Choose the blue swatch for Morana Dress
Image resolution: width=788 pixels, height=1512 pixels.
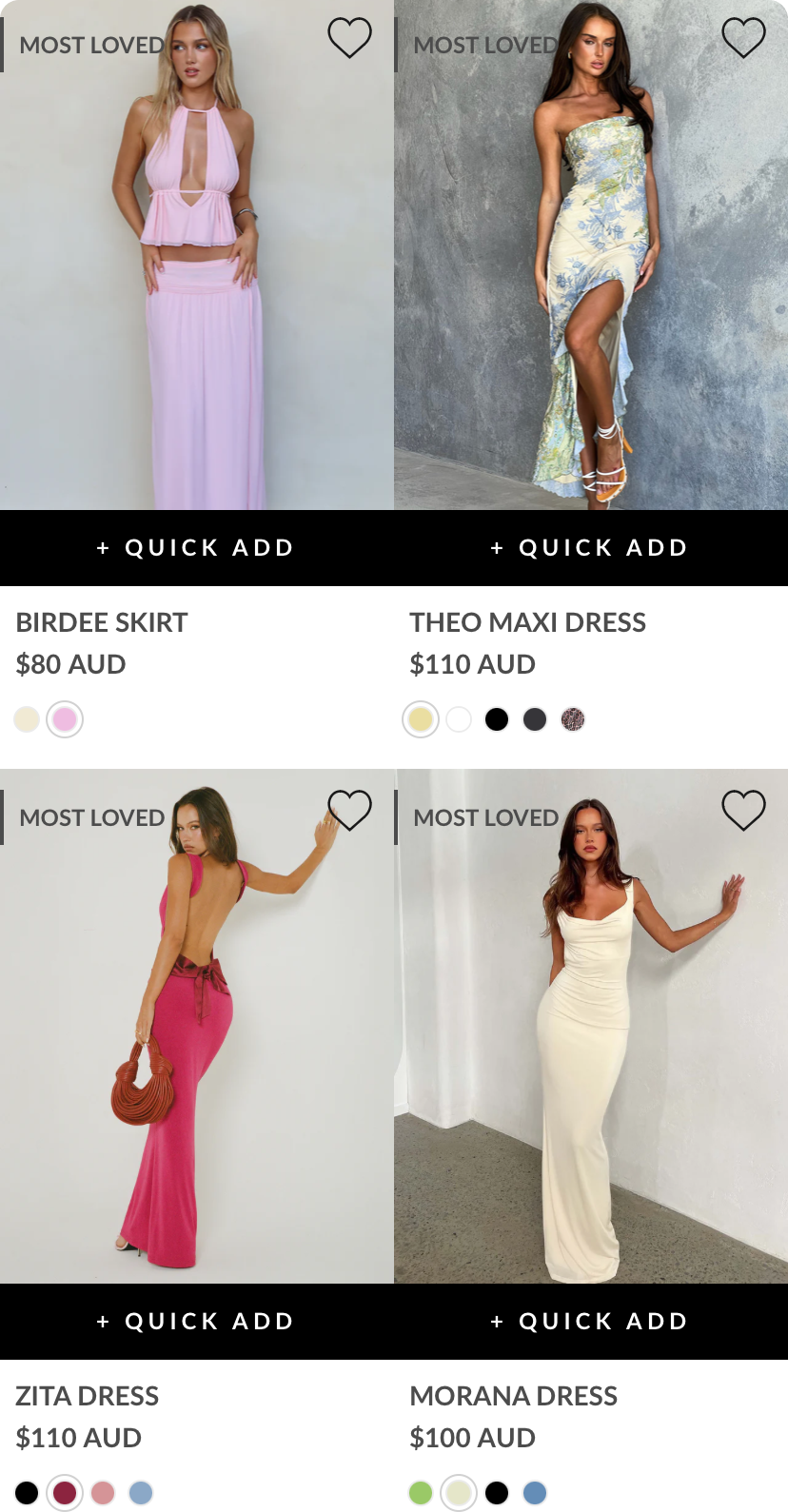(x=535, y=1493)
